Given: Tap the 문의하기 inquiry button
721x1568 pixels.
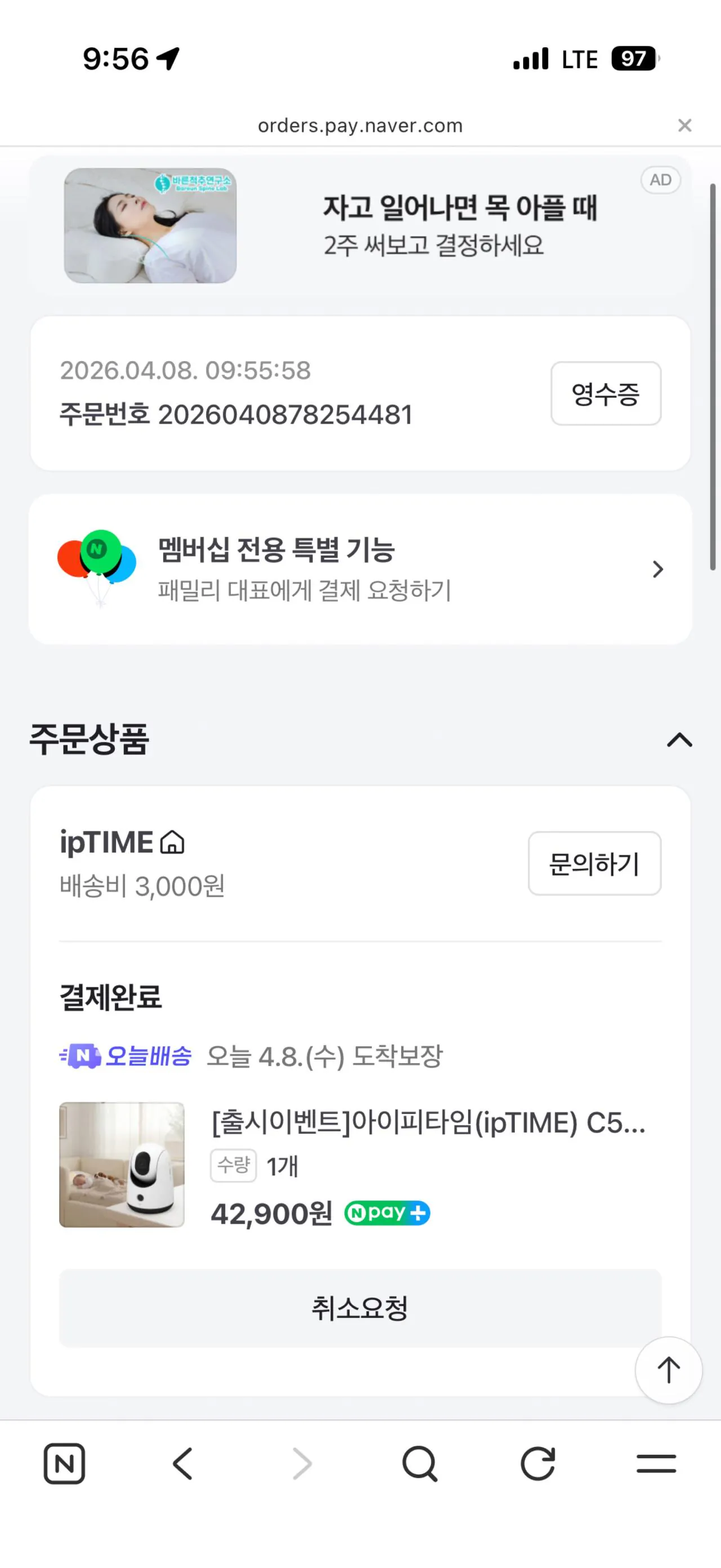Looking at the screenshot, I should coord(594,864).
